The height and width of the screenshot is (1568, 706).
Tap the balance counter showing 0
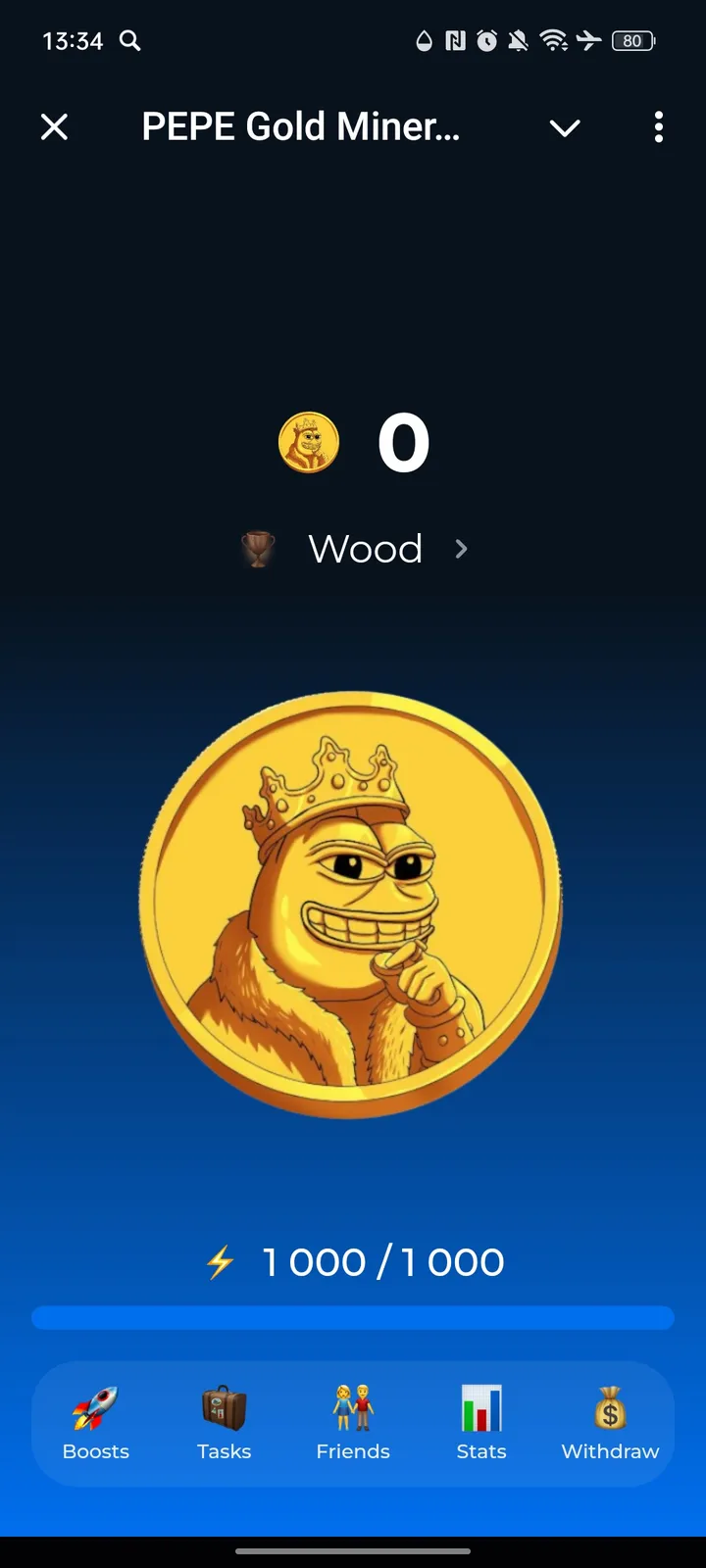404,443
